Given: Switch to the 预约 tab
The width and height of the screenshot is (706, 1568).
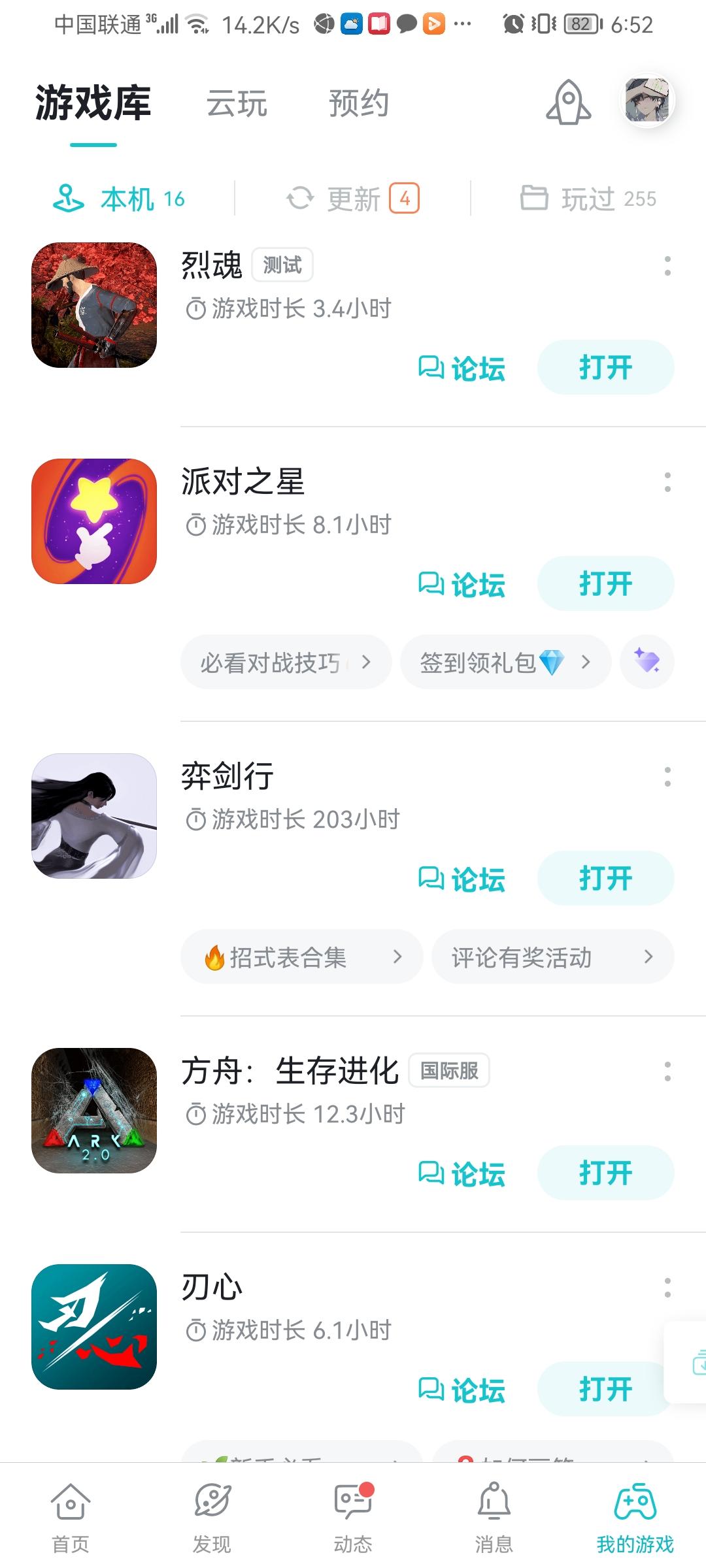Looking at the screenshot, I should 359,104.
